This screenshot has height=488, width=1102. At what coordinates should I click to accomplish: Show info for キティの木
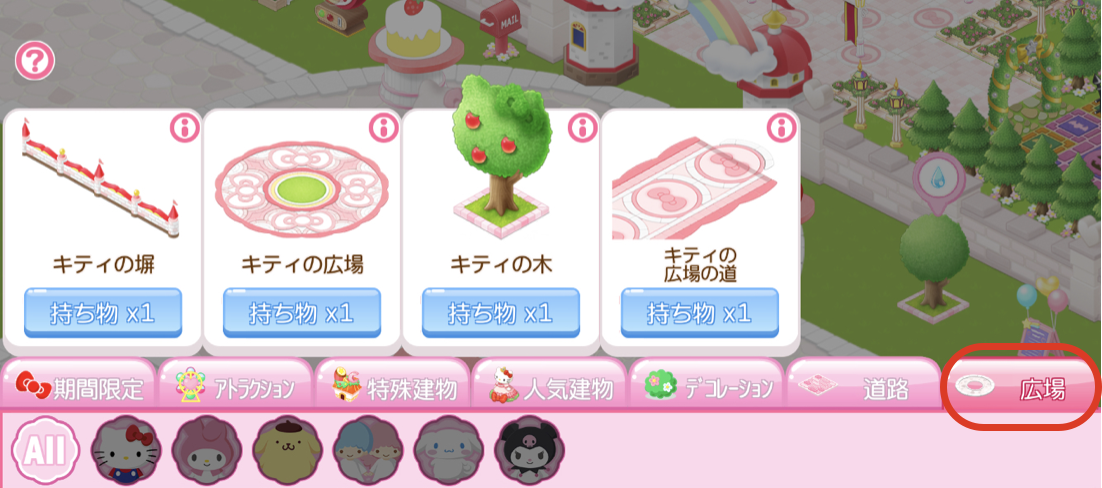[x=582, y=127]
